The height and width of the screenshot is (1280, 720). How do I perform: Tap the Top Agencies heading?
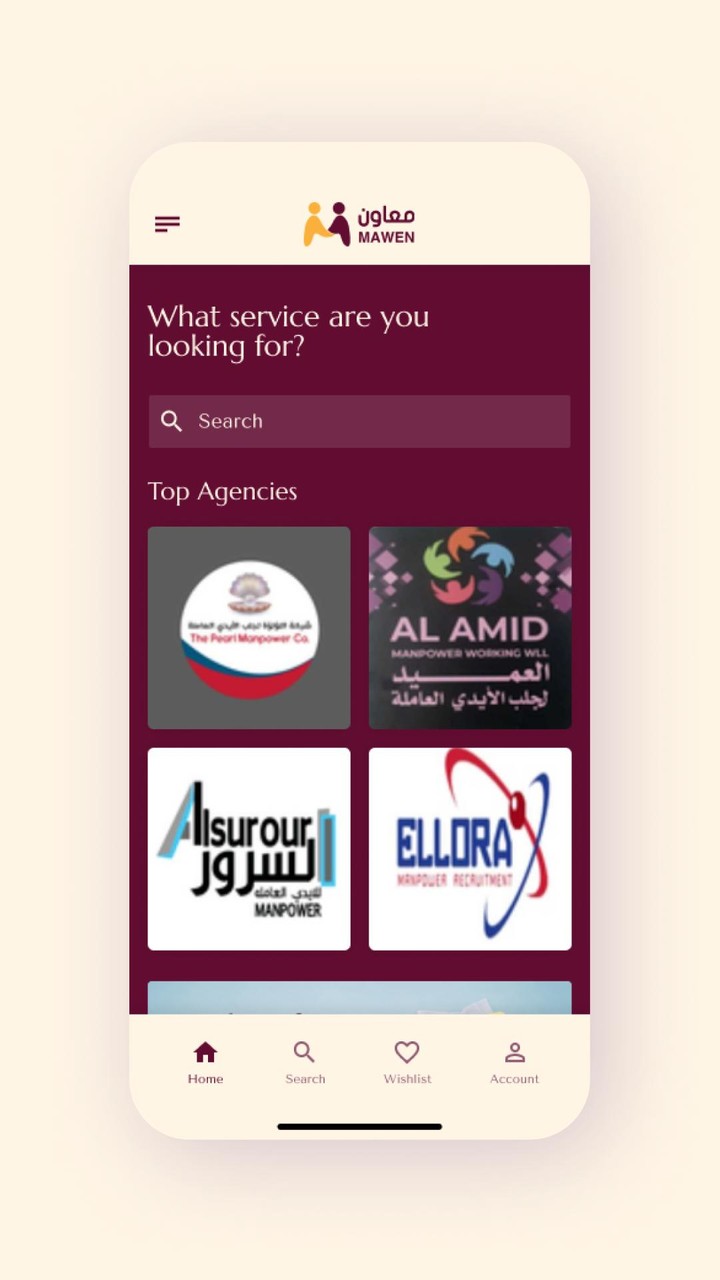[x=222, y=491]
